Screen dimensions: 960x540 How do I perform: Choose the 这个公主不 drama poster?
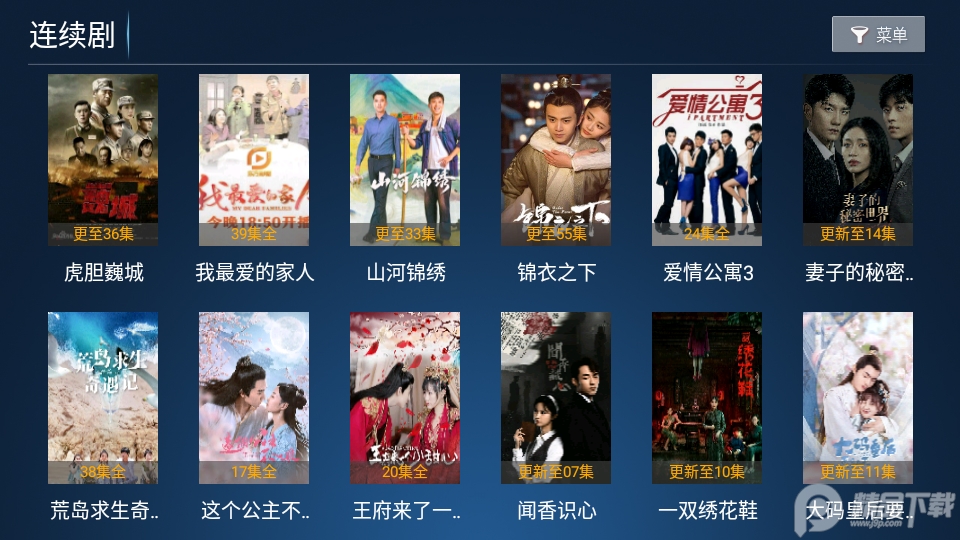254,398
